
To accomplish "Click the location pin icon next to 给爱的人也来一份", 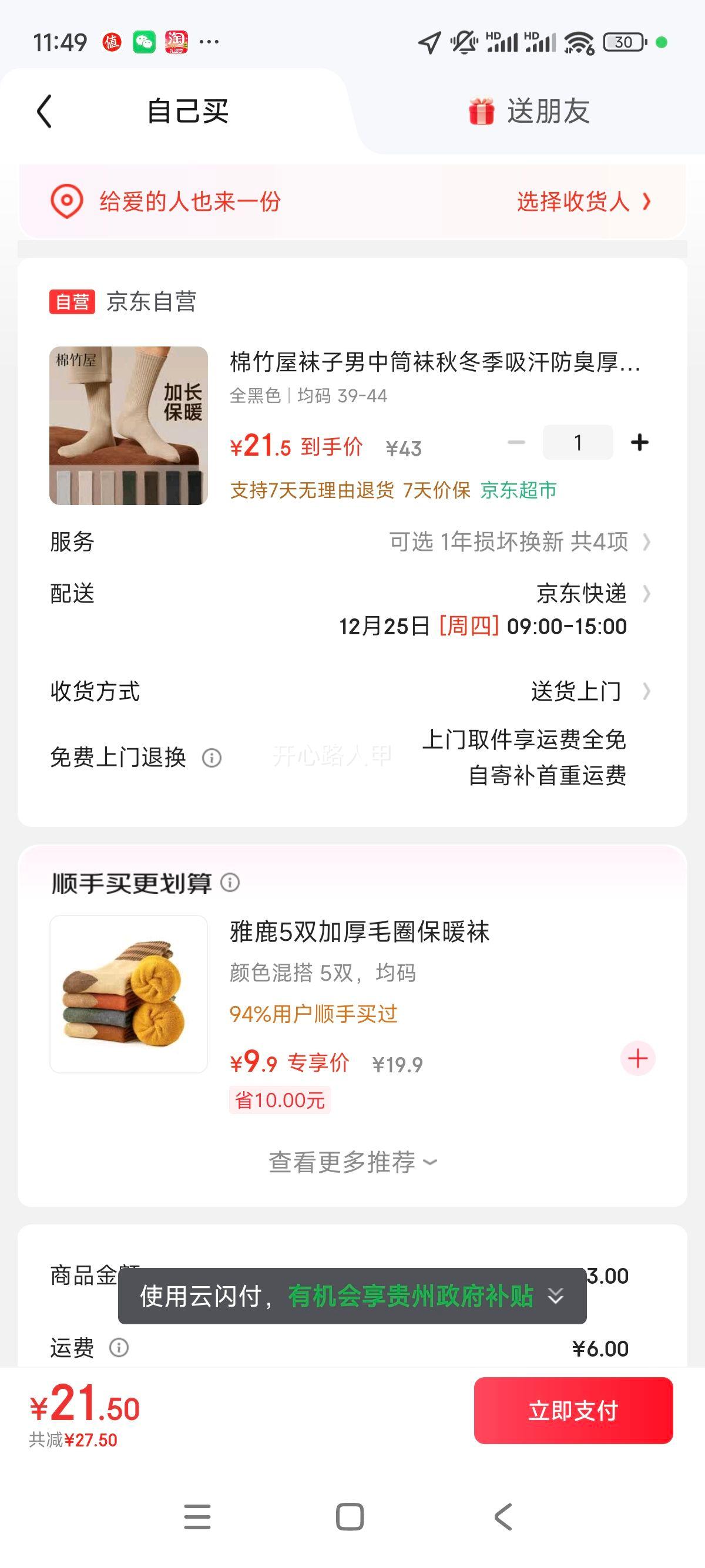I will click(x=67, y=203).
